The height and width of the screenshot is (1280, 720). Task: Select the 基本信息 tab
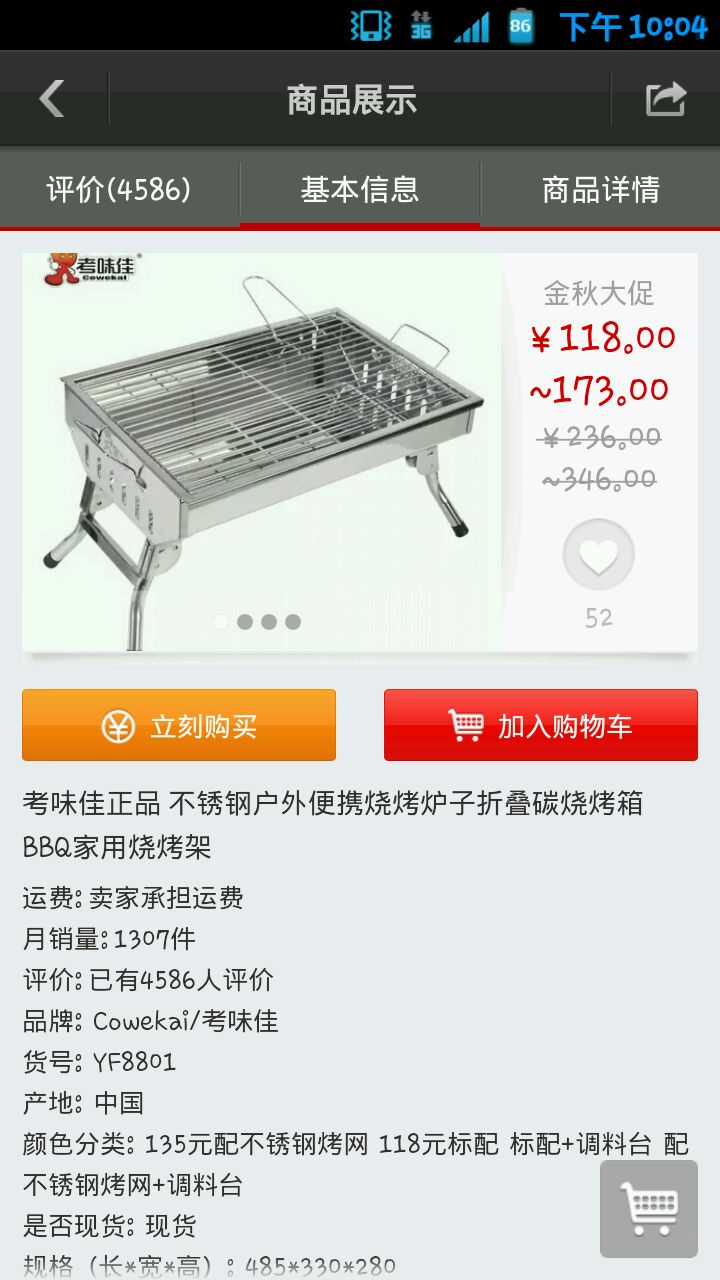[360, 189]
